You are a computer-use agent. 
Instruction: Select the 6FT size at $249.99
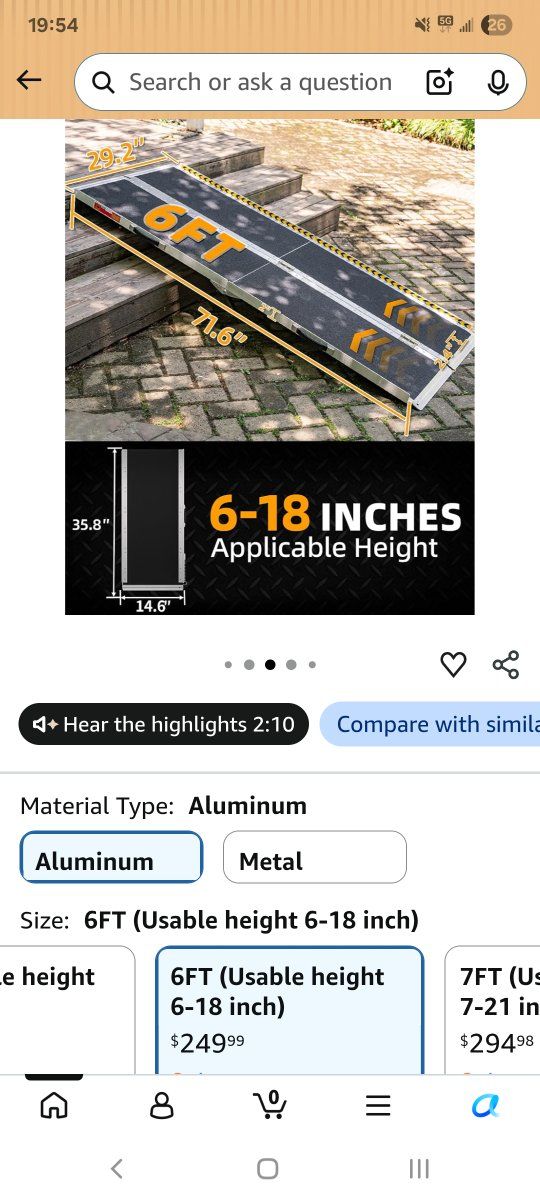[x=290, y=1010]
